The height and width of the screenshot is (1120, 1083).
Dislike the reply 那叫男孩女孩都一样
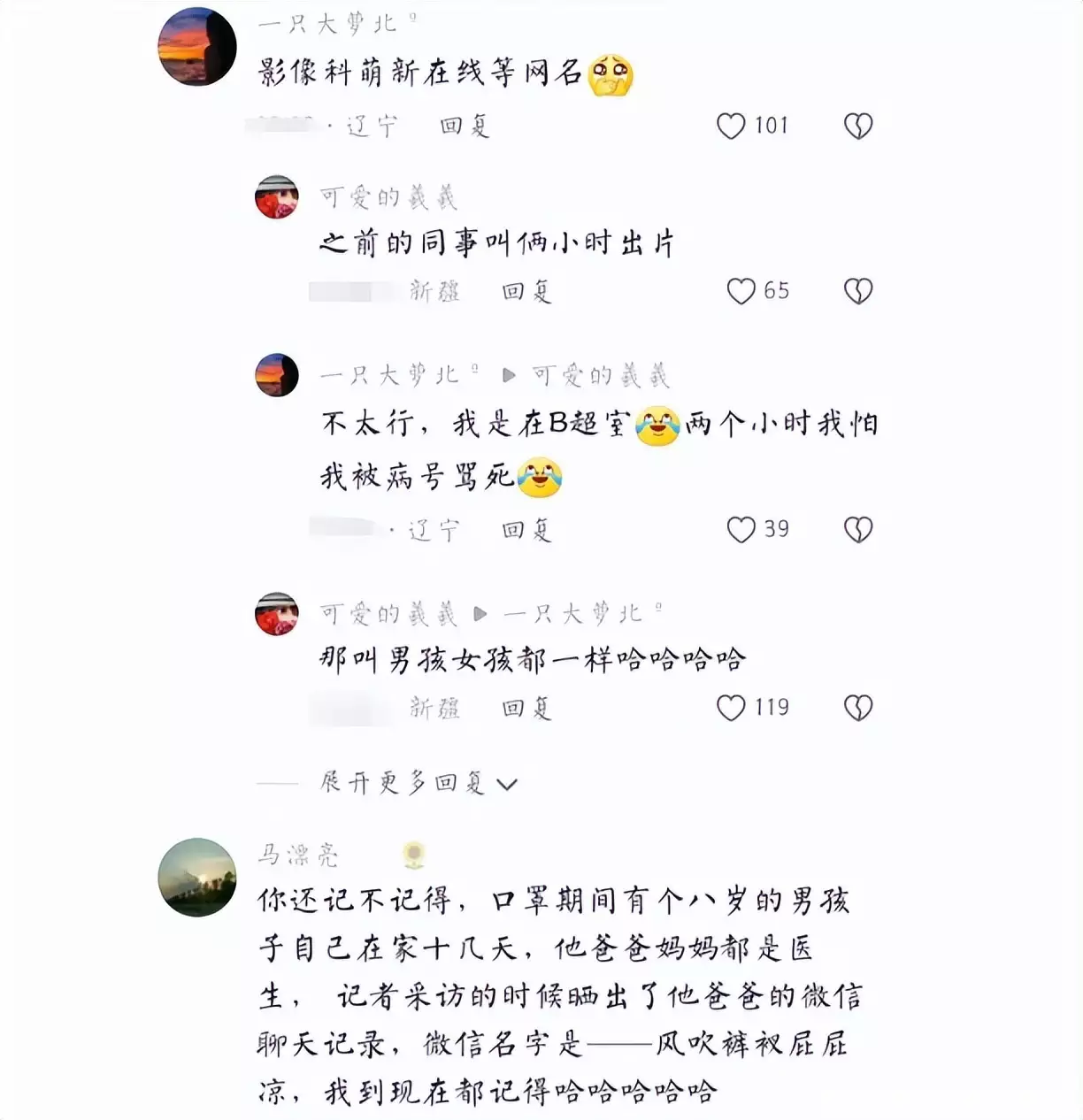point(857,708)
